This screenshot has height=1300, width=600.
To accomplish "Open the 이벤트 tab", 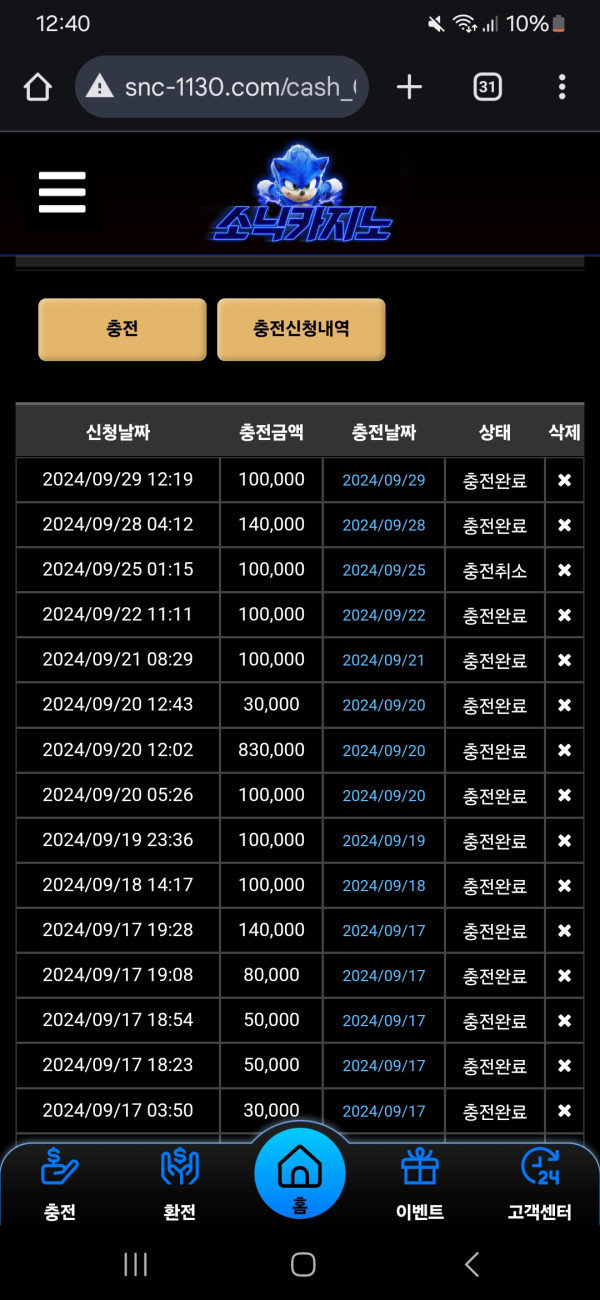I will [420, 1185].
